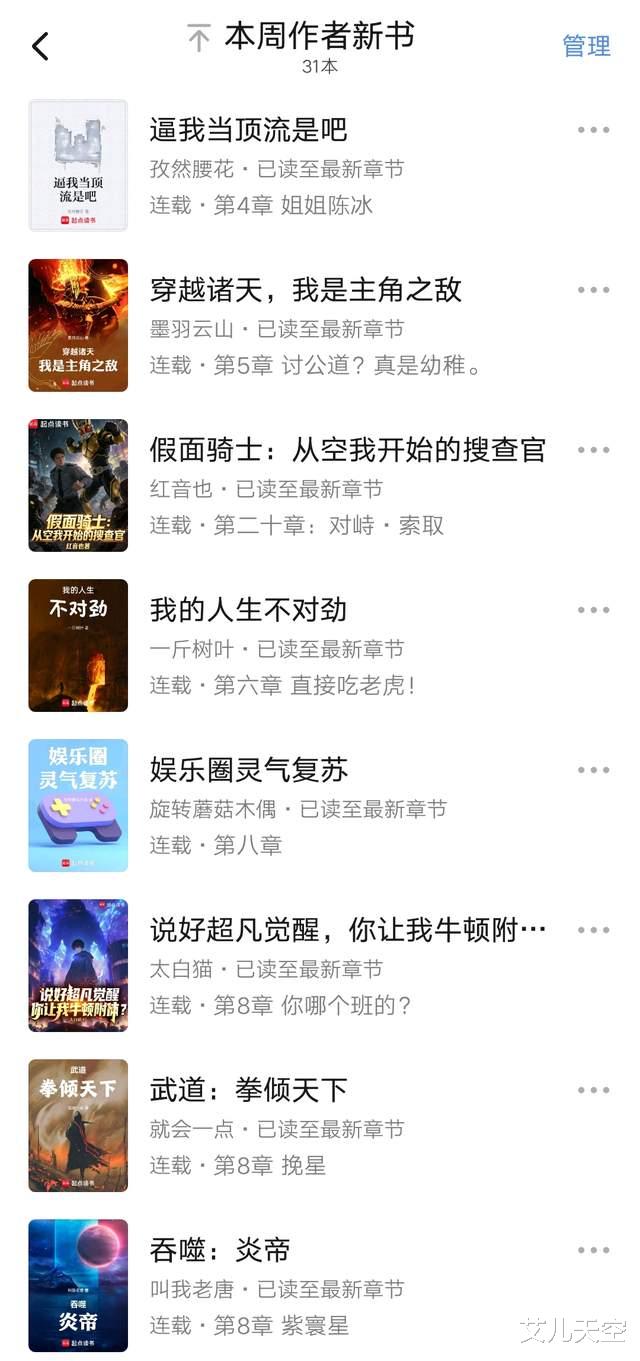Image resolution: width=640 pixels, height=1361 pixels.
Task: Open 假面骑士：从空我开始的搜查官
Action: 347,450
